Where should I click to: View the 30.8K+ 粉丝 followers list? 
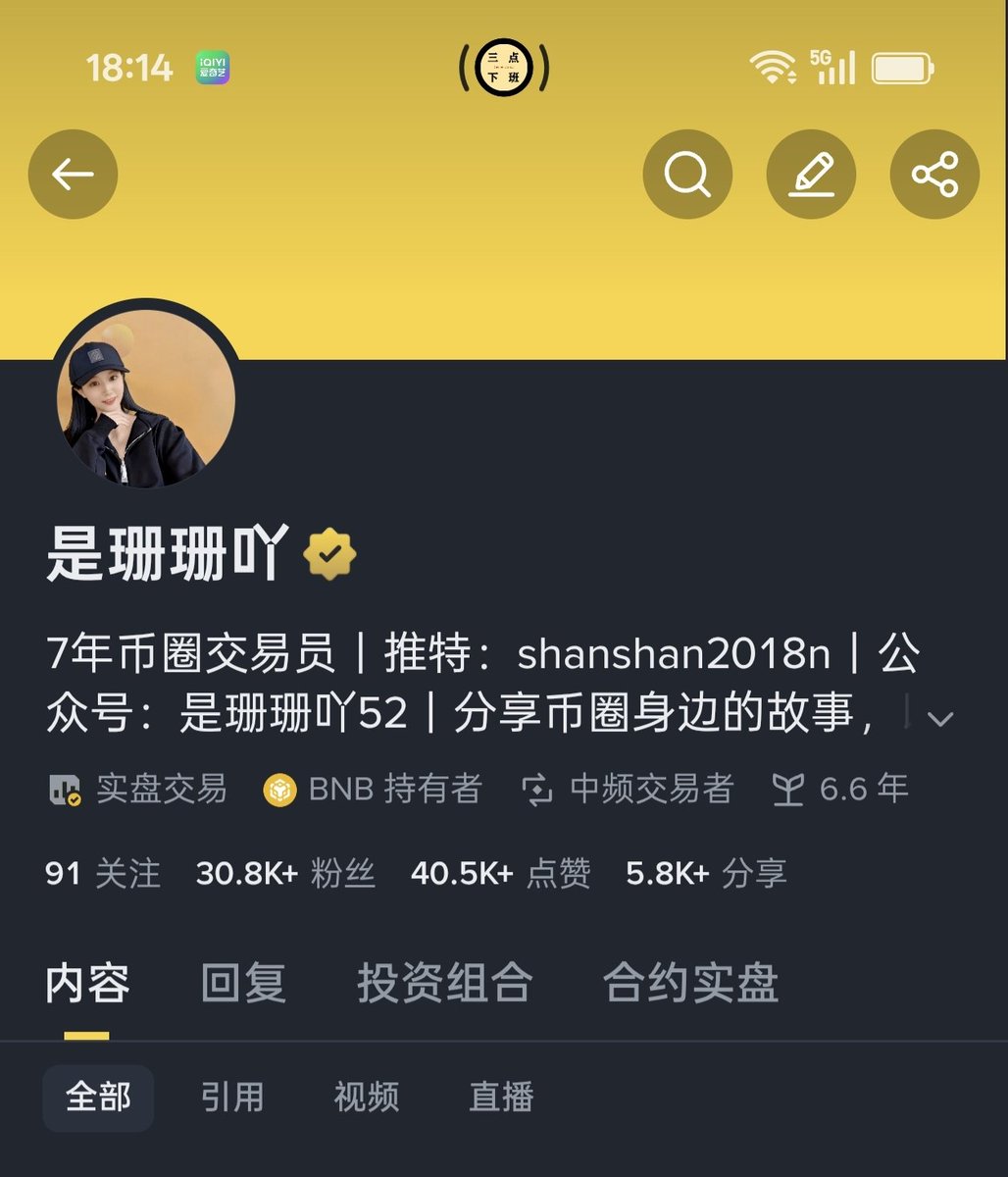(285, 873)
